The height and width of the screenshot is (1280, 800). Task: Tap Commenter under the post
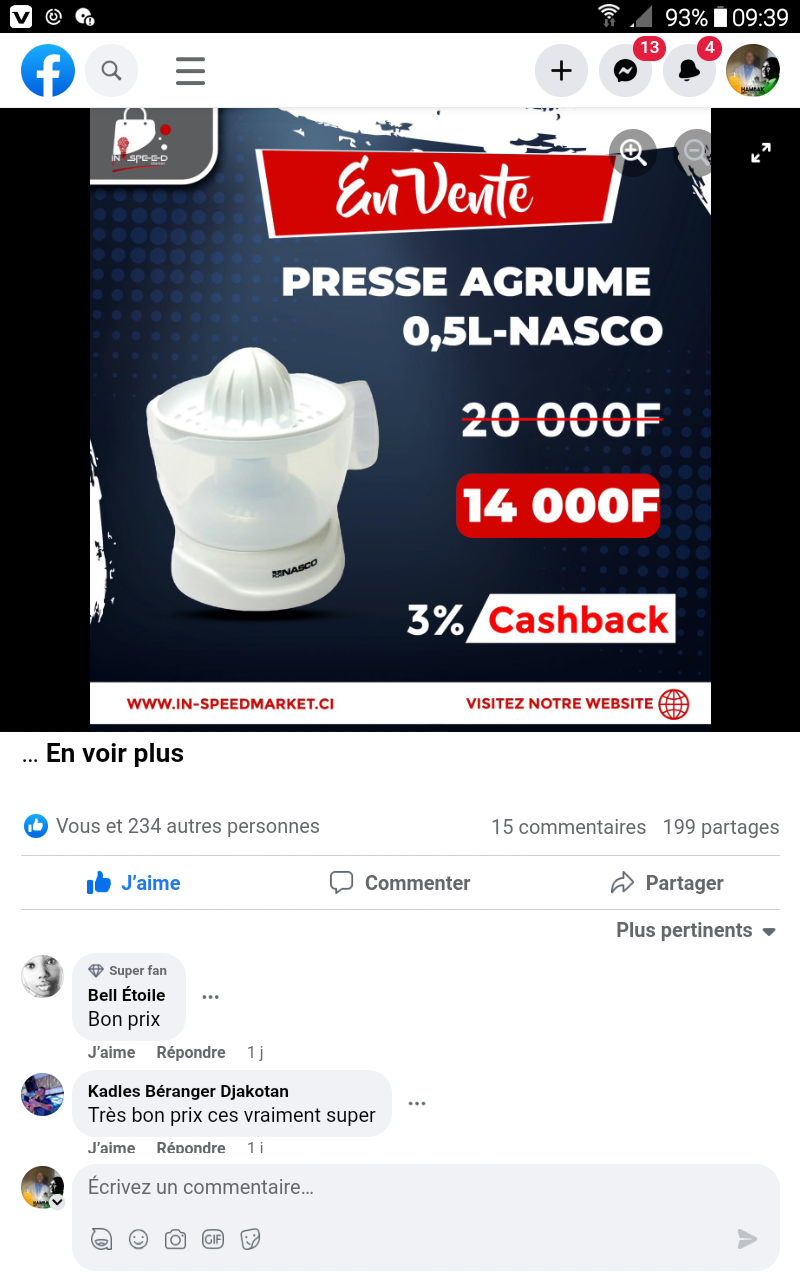(400, 883)
